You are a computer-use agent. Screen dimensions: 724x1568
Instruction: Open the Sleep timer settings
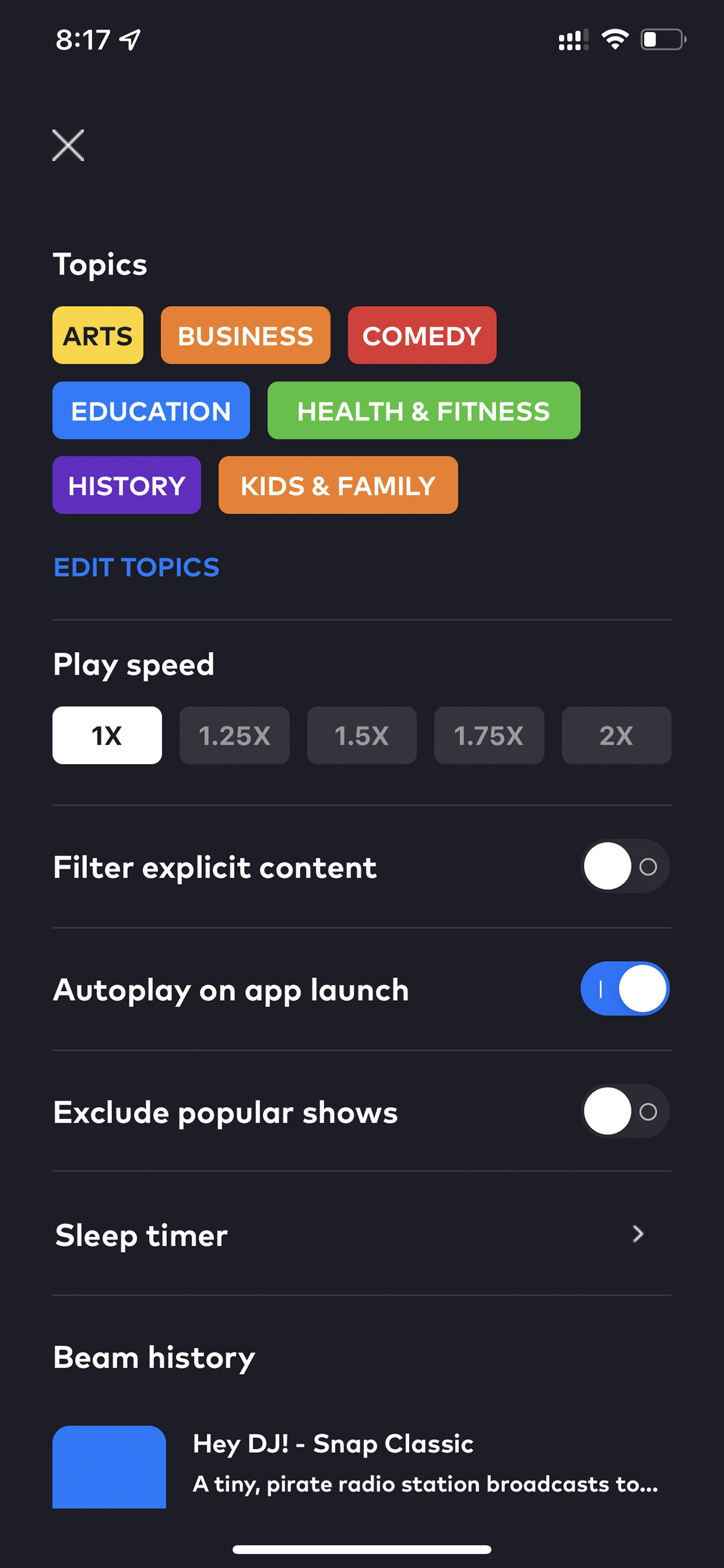point(362,1234)
